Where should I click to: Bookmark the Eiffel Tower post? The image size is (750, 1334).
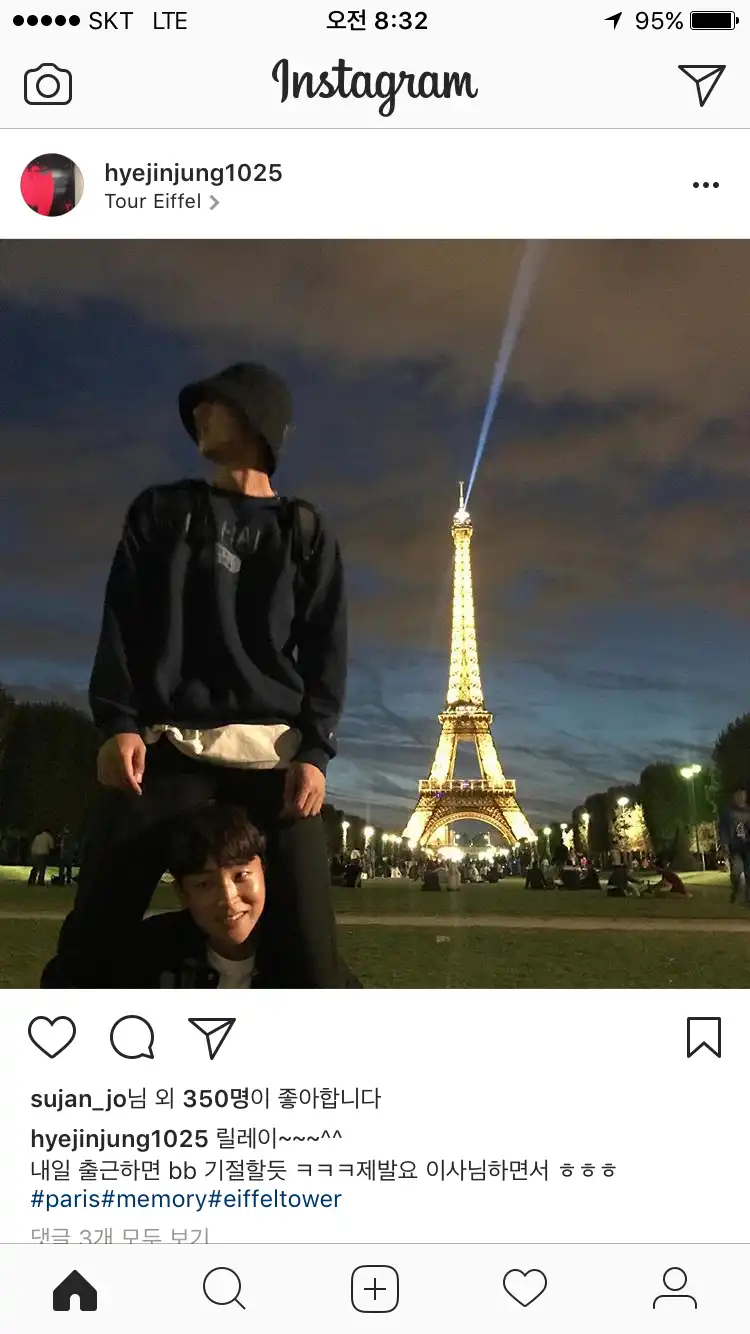coord(704,1037)
